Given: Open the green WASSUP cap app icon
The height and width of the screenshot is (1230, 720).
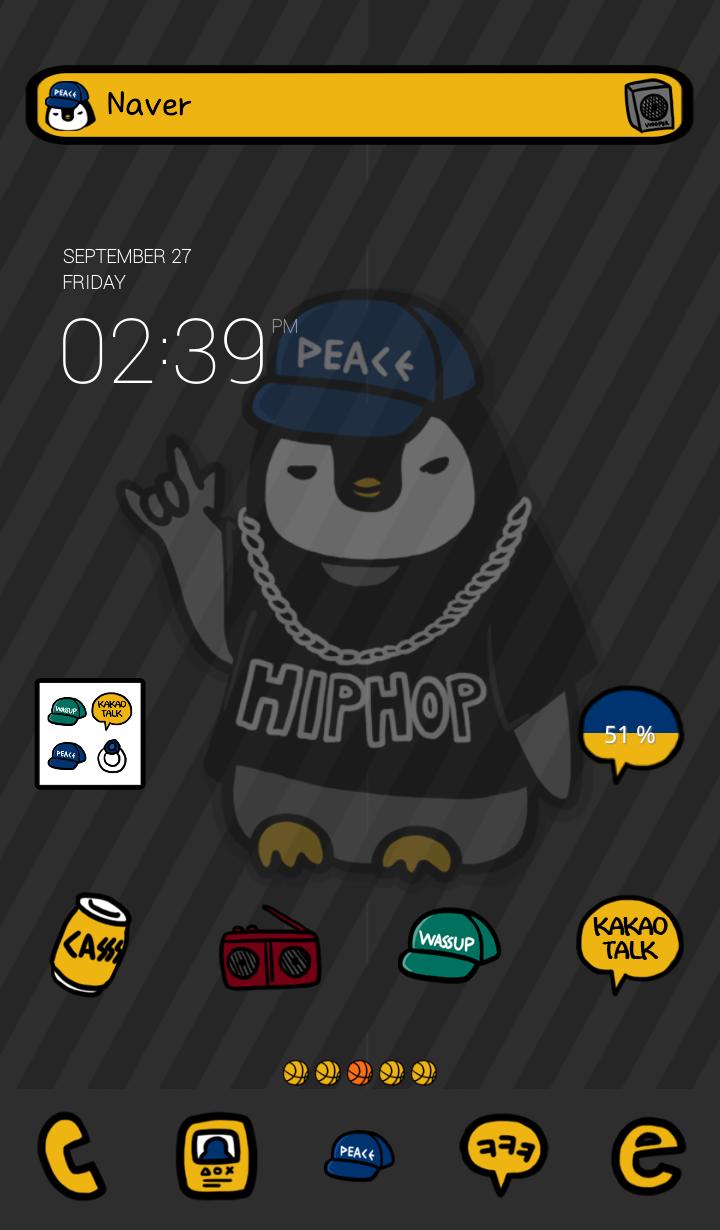Looking at the screenshot, I should 449,945.
